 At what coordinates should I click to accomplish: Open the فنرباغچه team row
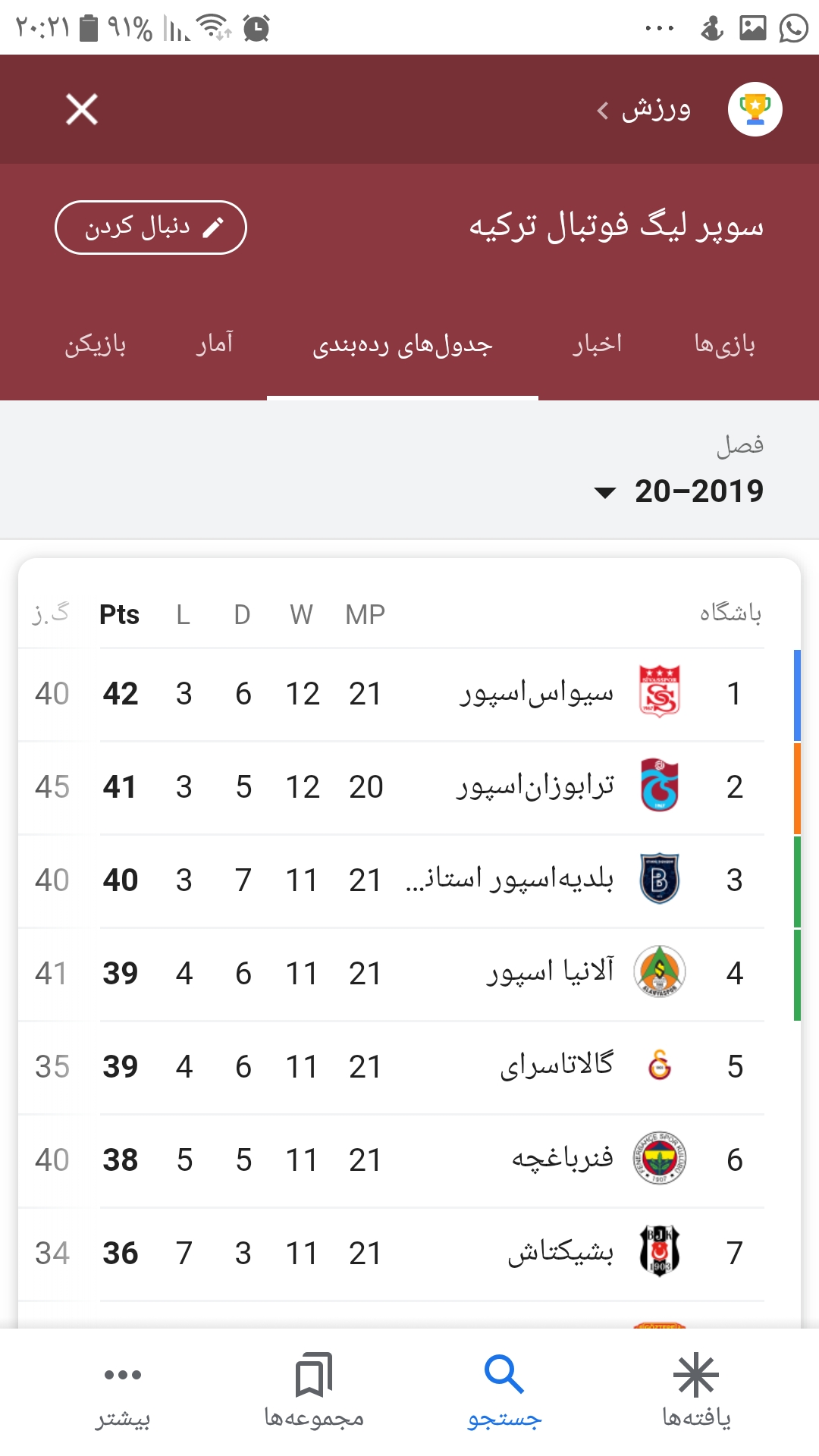[391, 1160]
